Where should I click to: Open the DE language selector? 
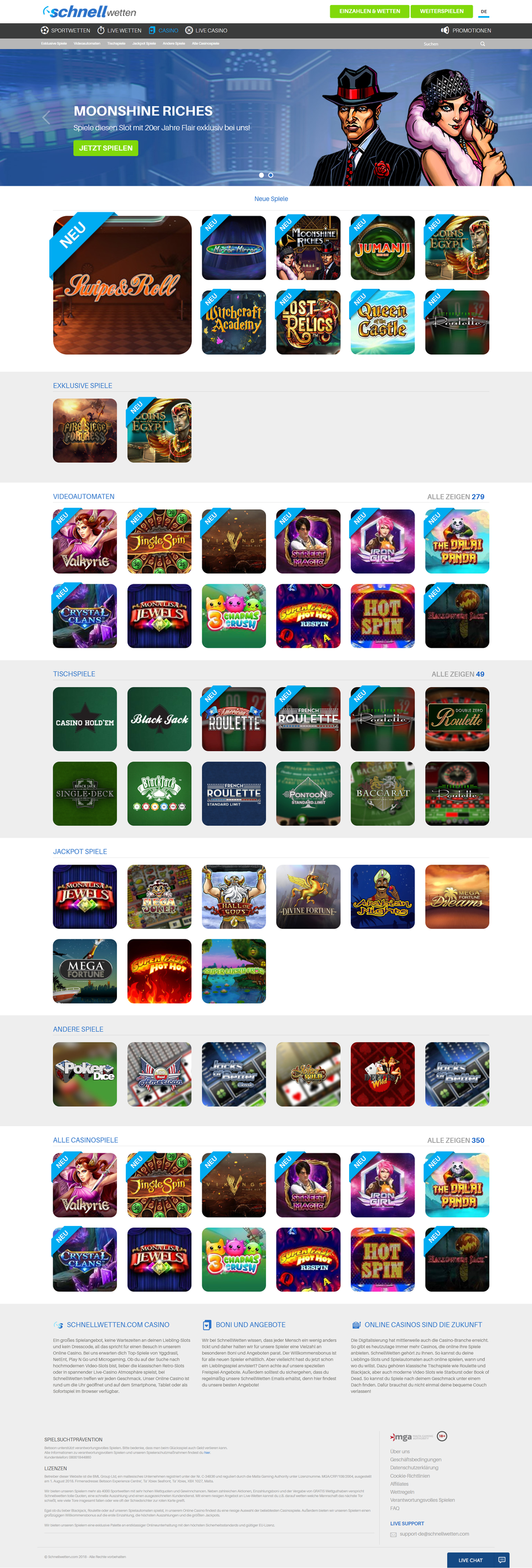click(483, 12)
